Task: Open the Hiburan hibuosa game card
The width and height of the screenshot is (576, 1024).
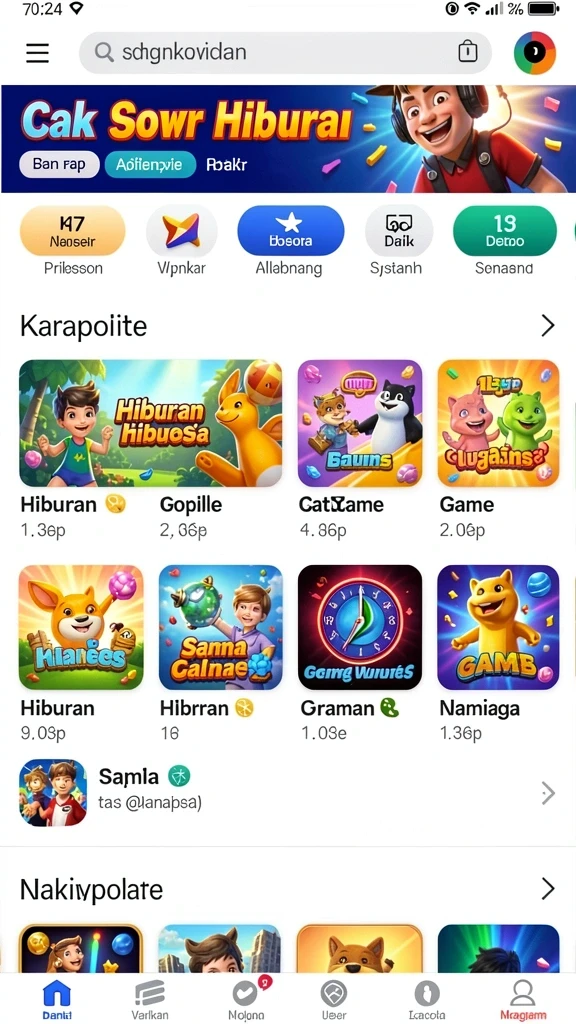Action: pyautogui.click(x=151, y=423)
